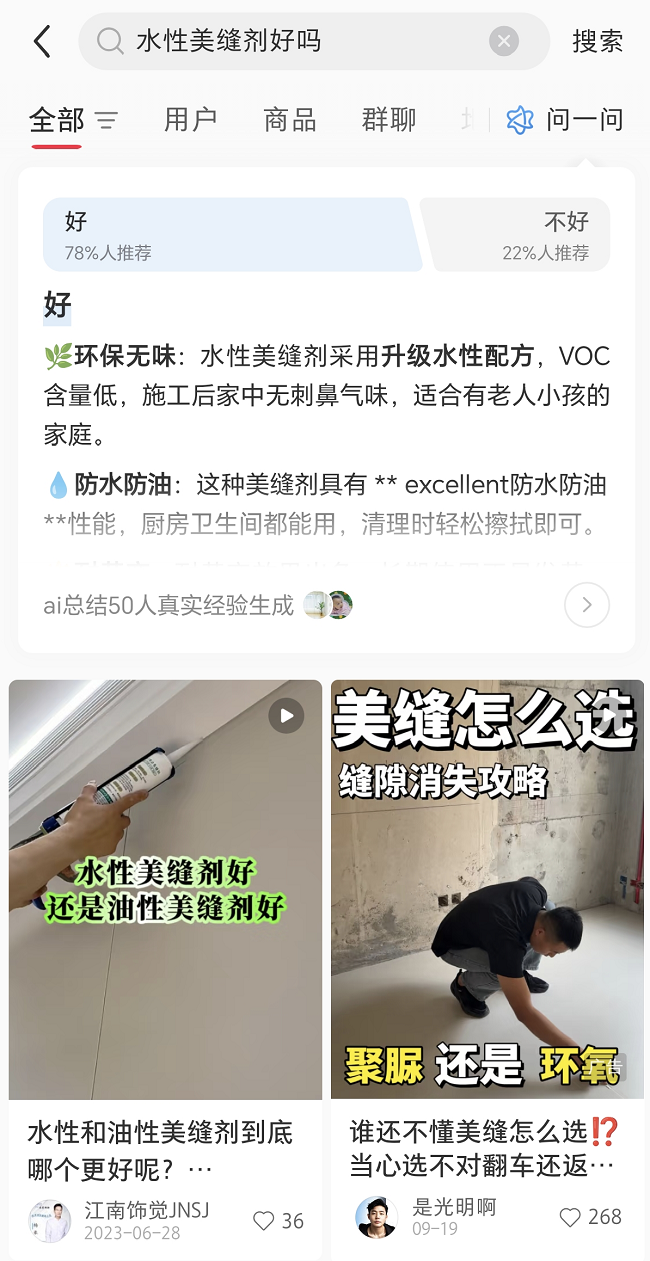Open the 美缝怎么选 video post
The height and width of the screenshot is (1261, 650).
click(487, 889)
